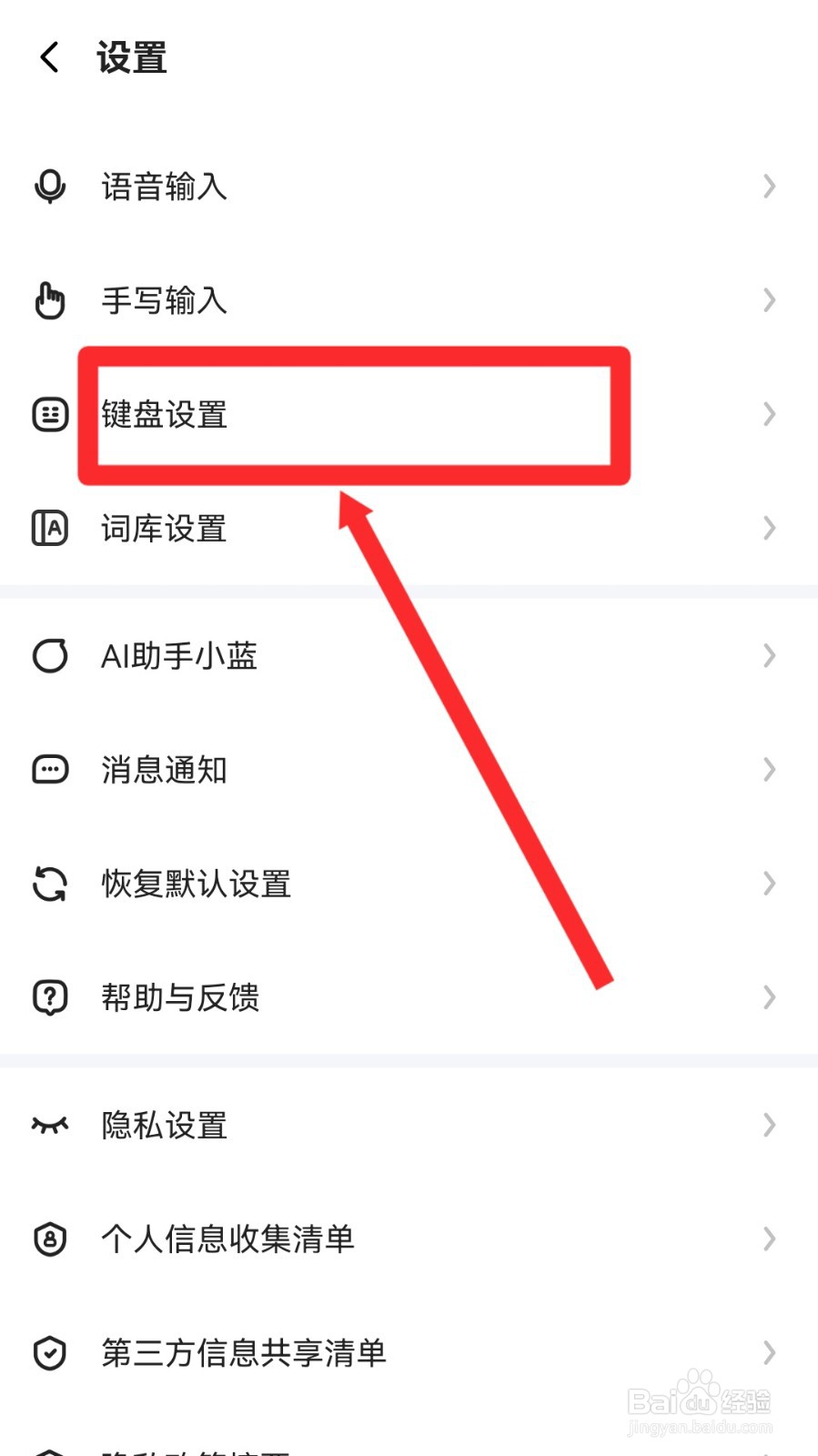Click the reset arrows icon beside 恢复默认设置
Screen dimensions: 818x1456
point(50,883)
